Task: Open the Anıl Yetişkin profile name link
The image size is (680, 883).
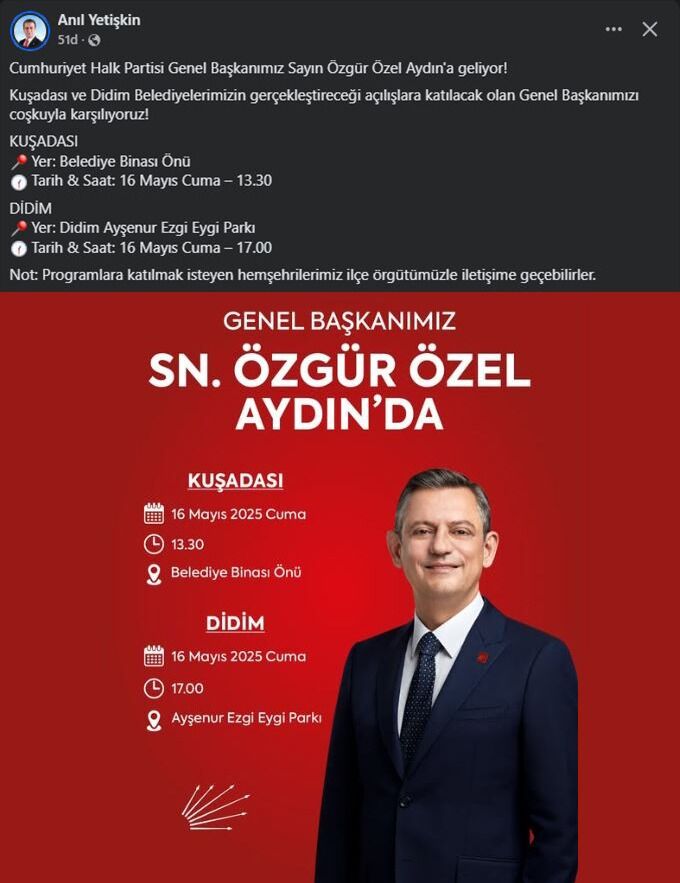Action: [x=98, y=20]
